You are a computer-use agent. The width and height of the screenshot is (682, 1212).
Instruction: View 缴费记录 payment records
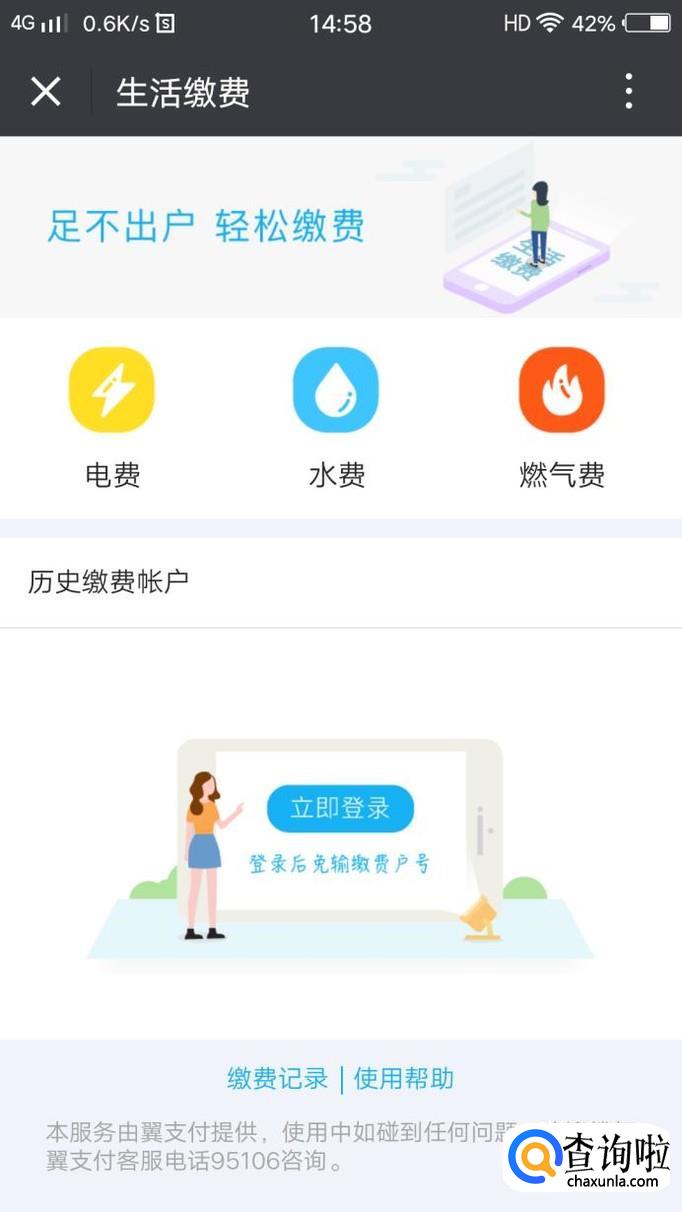click(278, 1079)
